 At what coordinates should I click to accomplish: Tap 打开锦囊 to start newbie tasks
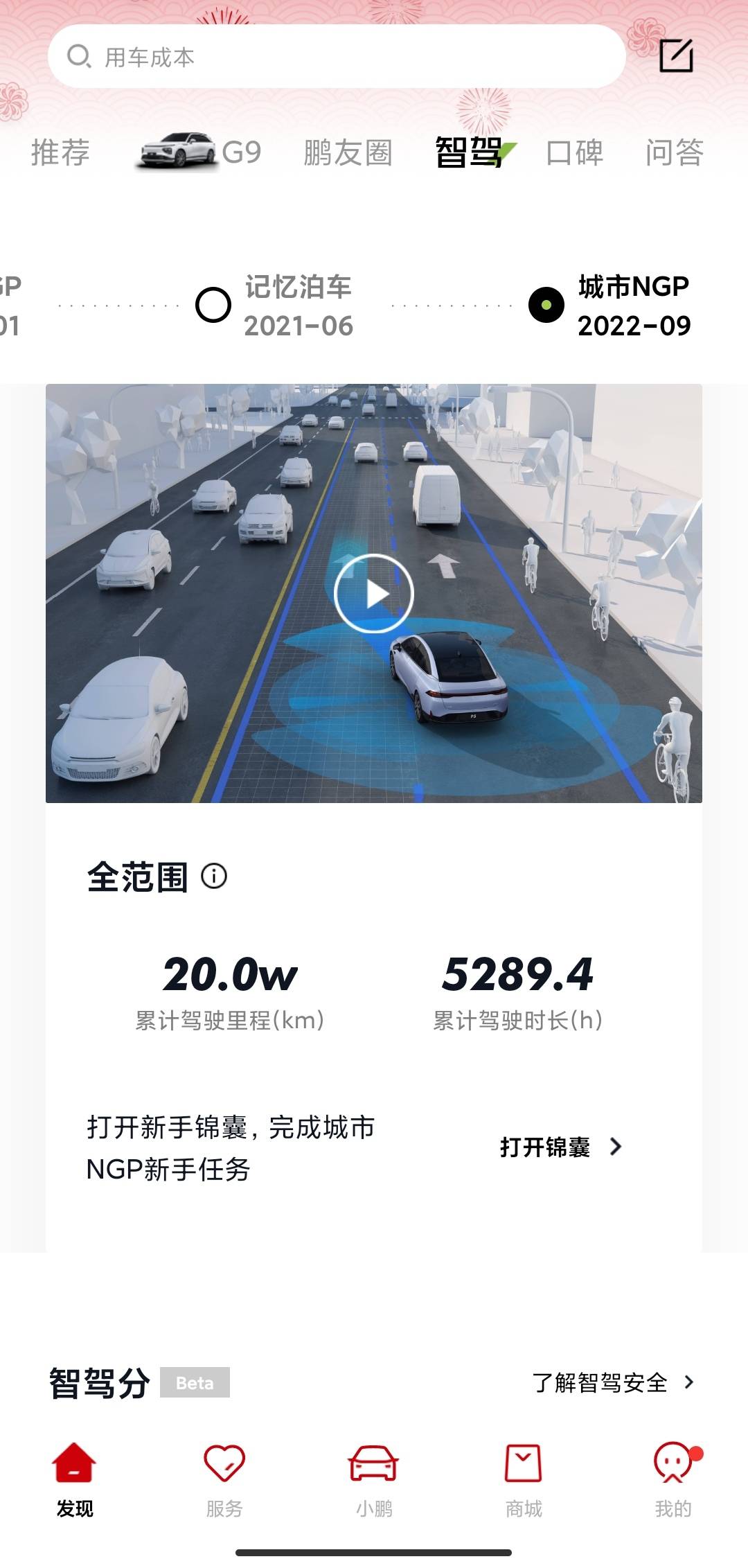(x=544, y=1148)
